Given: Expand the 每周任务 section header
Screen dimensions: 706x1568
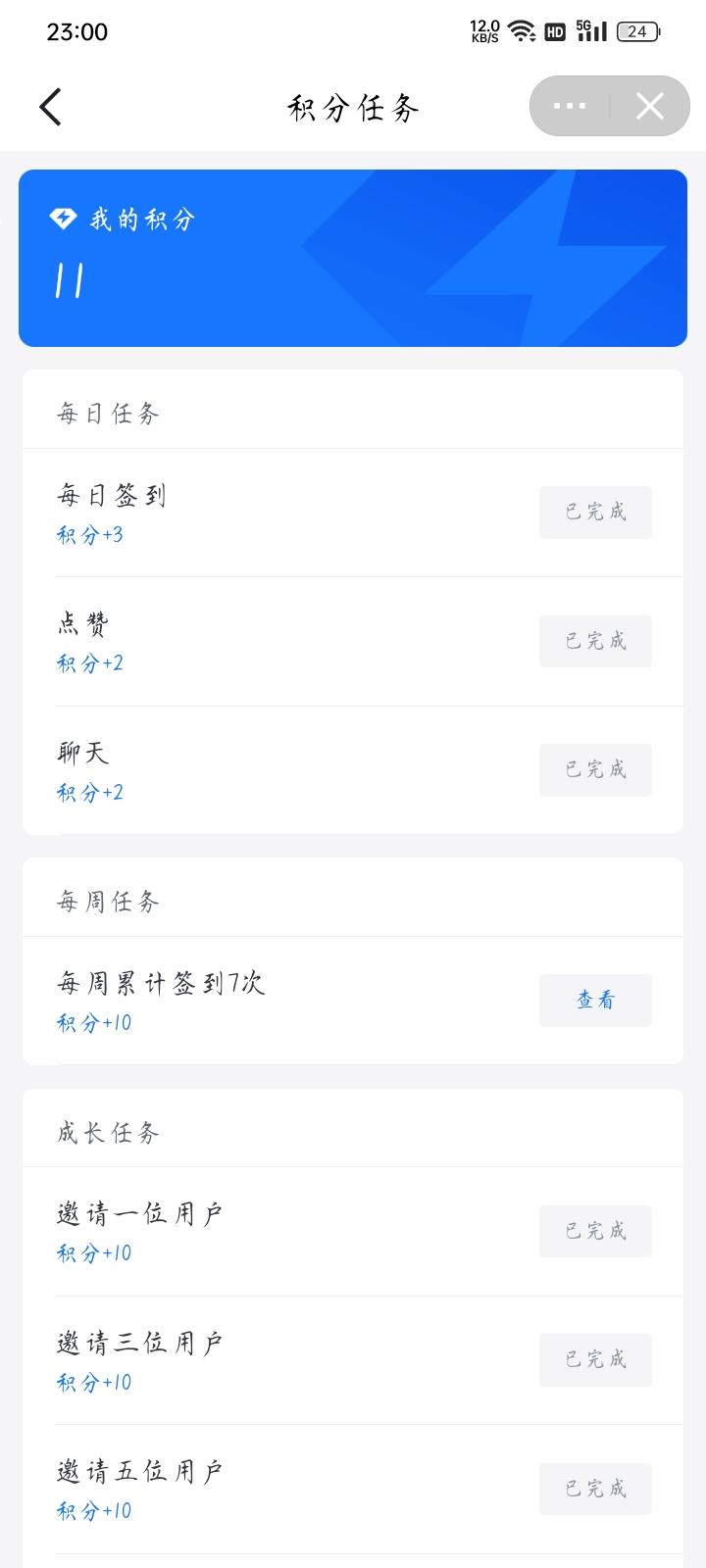Looking at the screenshot, I should coord(107,900).
